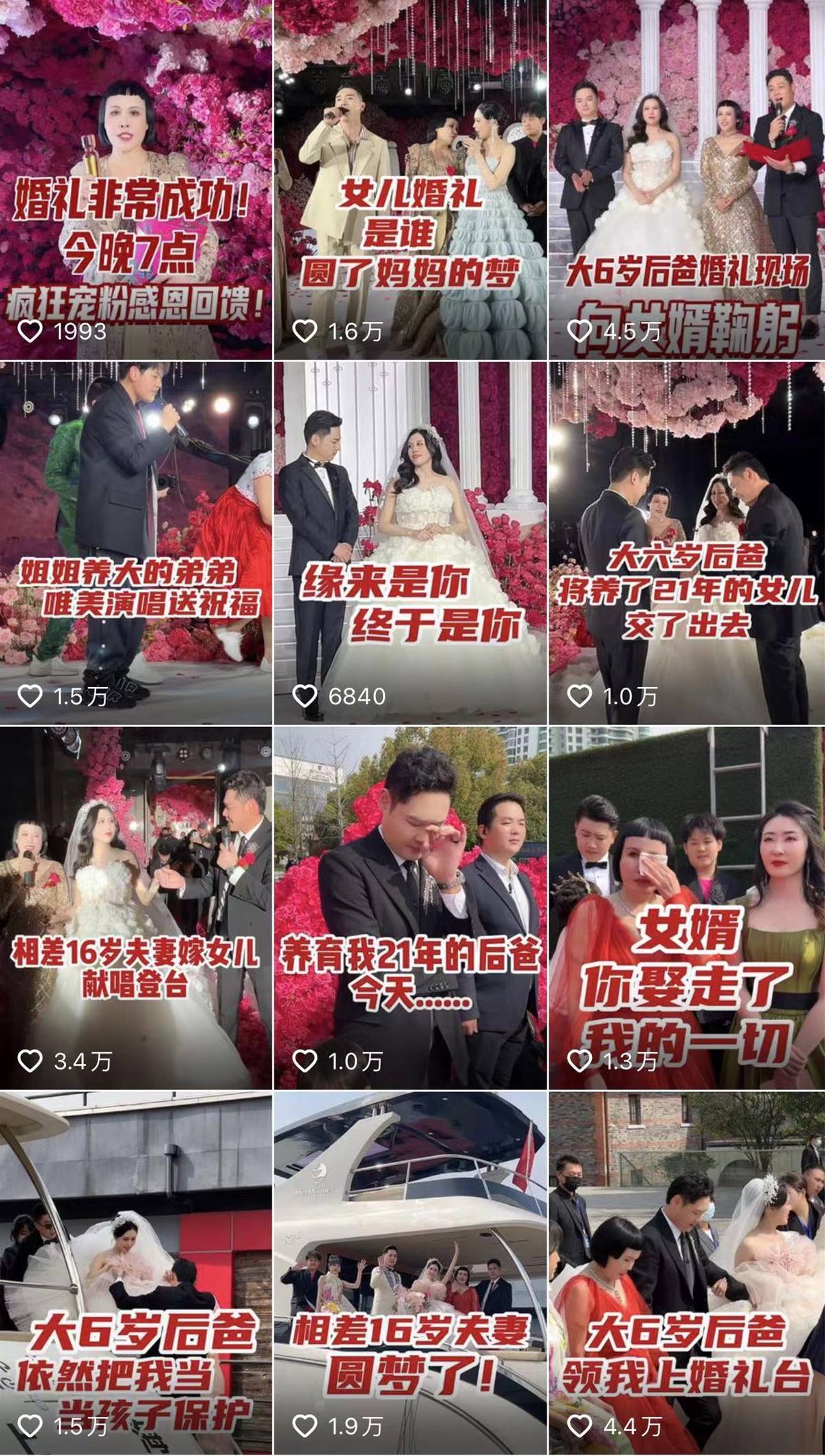Play video 将养了21年的女儿交了出去
The image size is (825, 1456).
tap(687, 543)
